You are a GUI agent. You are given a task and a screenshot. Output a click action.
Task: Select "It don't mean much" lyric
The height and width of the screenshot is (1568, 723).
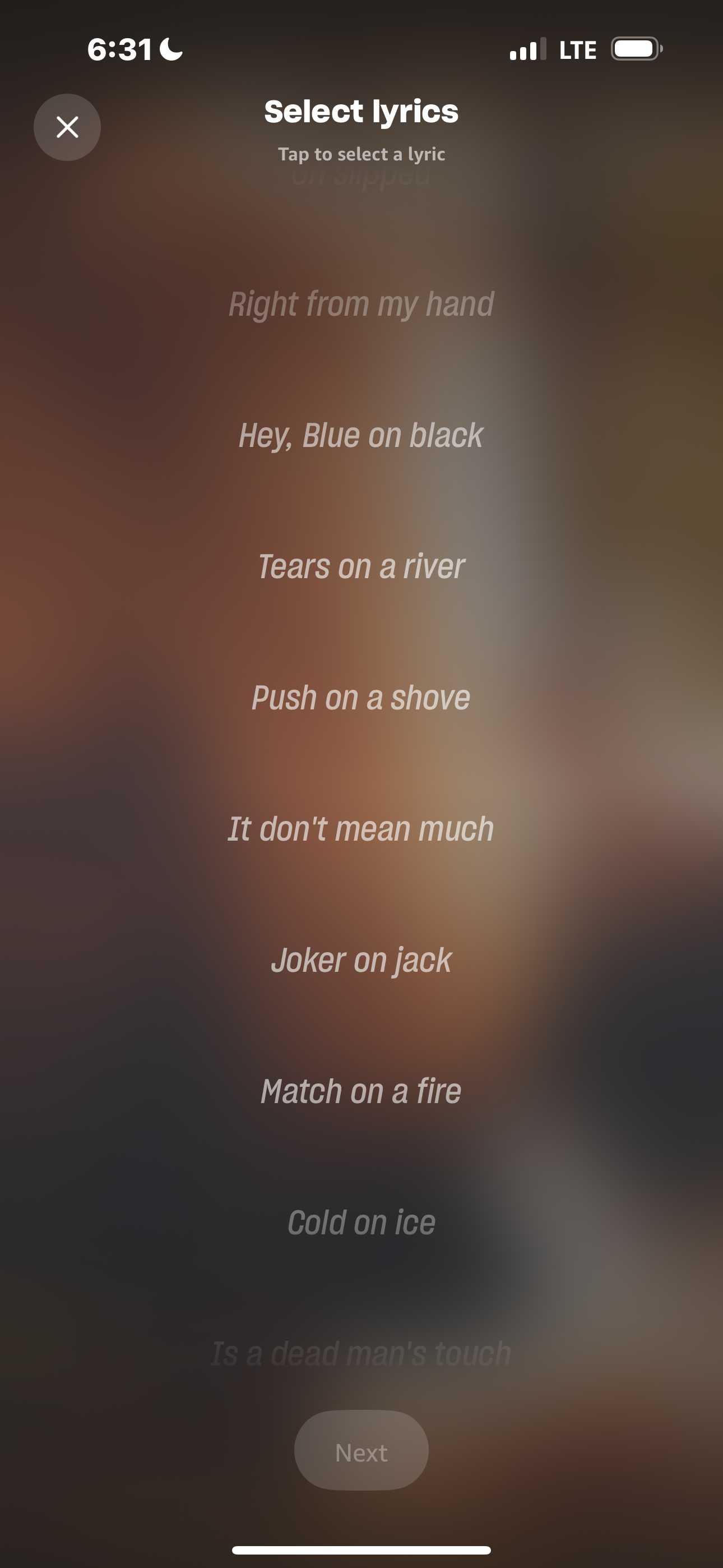(361, 829)
